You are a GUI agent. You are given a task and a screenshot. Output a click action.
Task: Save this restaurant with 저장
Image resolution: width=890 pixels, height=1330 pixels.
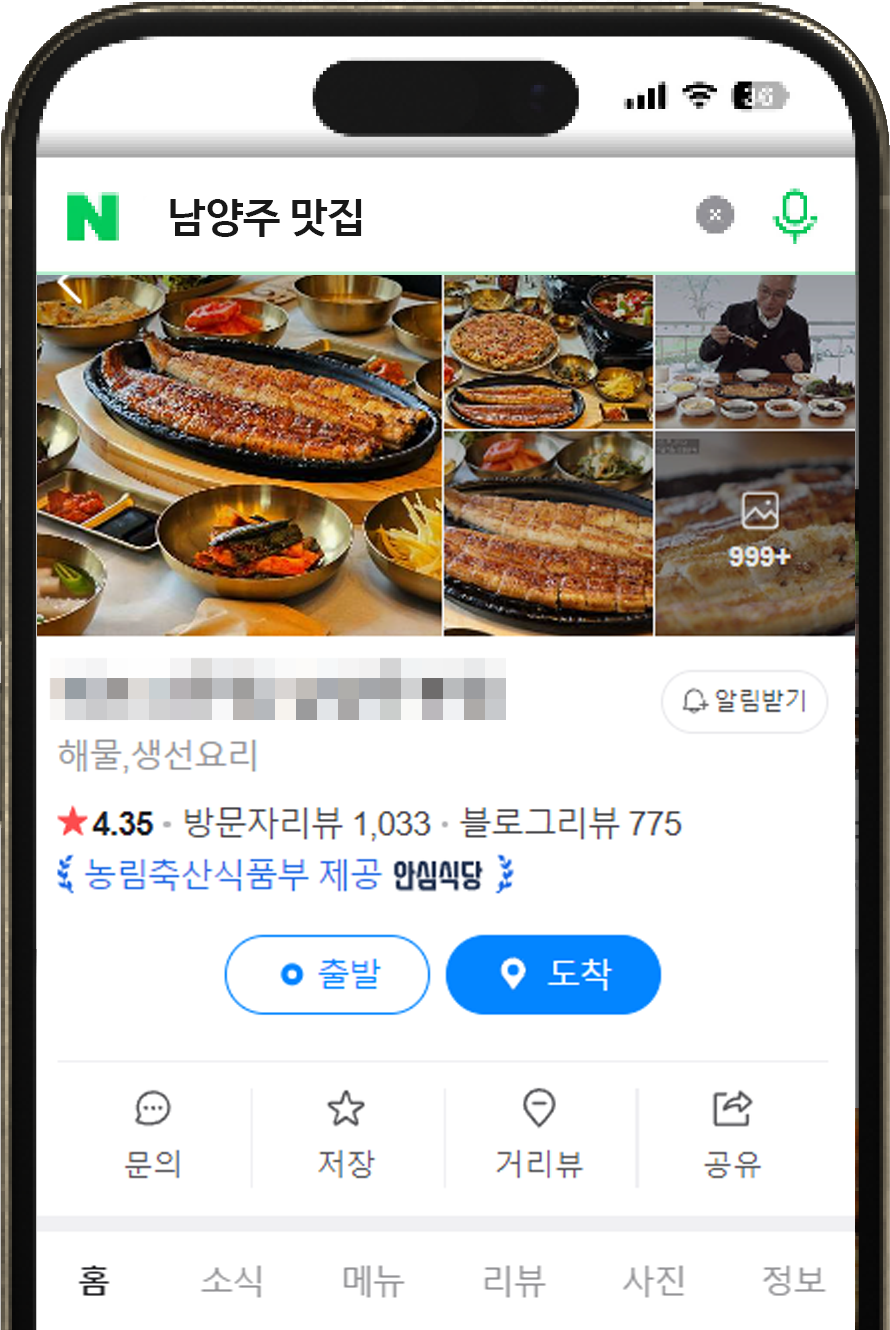346,1135
